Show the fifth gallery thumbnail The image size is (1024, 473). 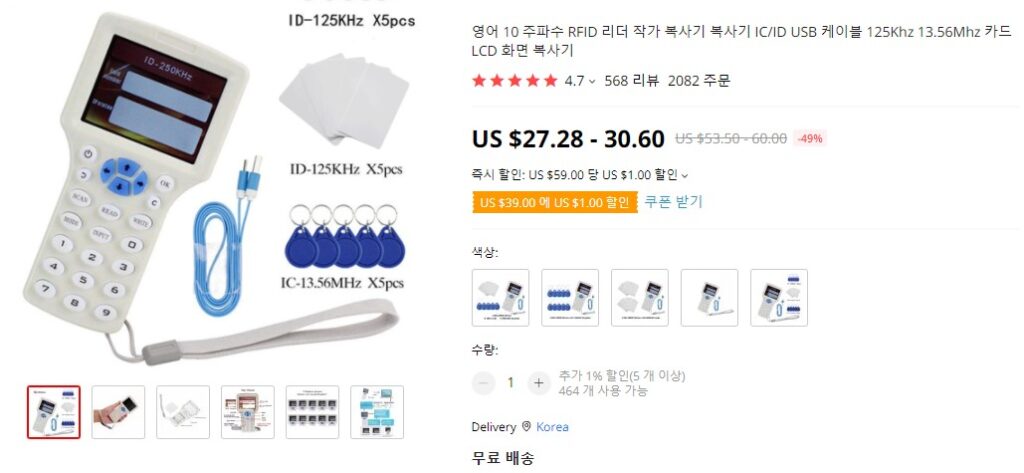tap(312, 412)
